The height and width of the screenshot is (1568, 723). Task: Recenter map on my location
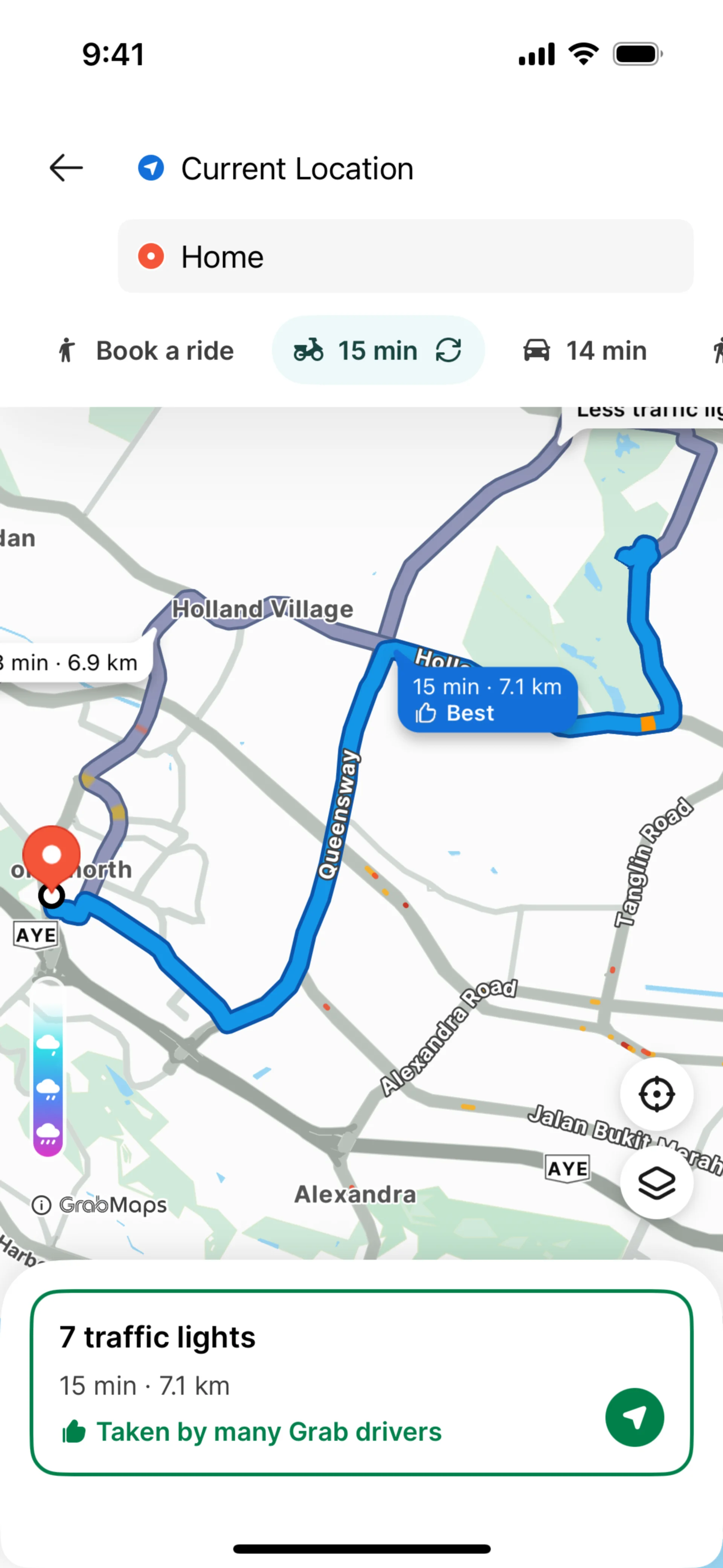(657, 1094)
